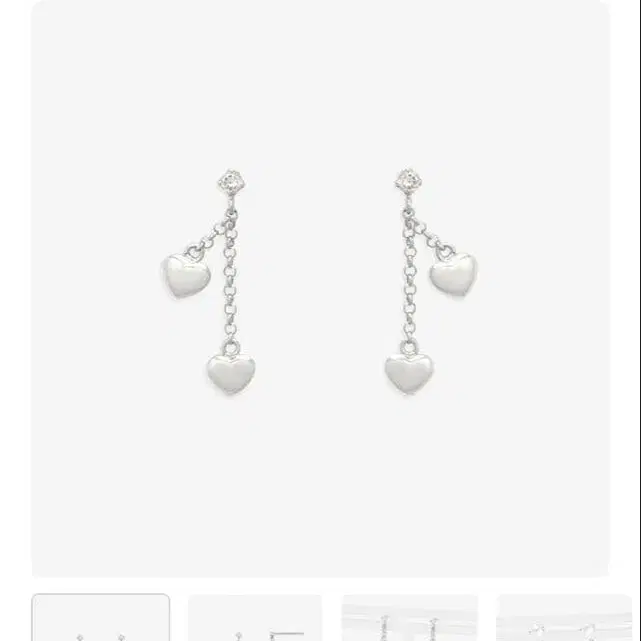641x641 pixels.
Task: Switch to the fourth gallery thumbnail
Action: [563, 620]
